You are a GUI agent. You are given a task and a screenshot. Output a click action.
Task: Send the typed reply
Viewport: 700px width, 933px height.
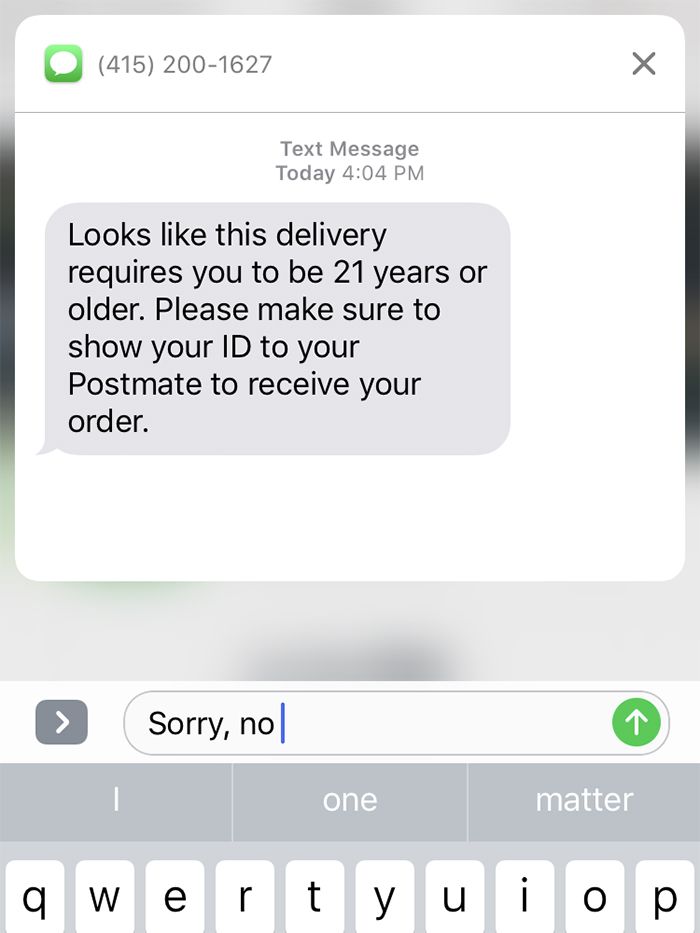[x=636, y=722]
